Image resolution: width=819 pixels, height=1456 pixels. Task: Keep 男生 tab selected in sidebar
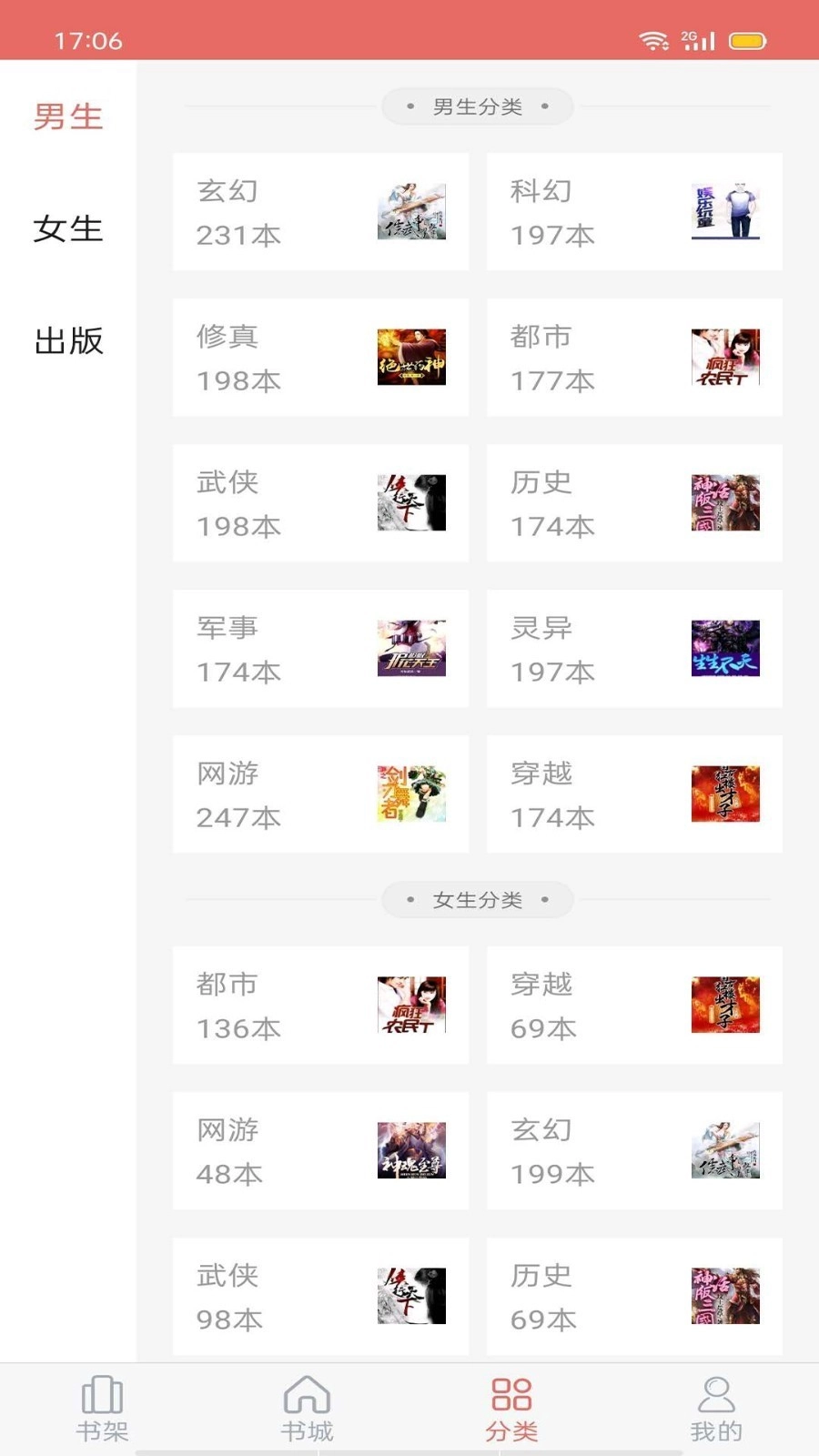pyautogui.click(x=68, y=116)
